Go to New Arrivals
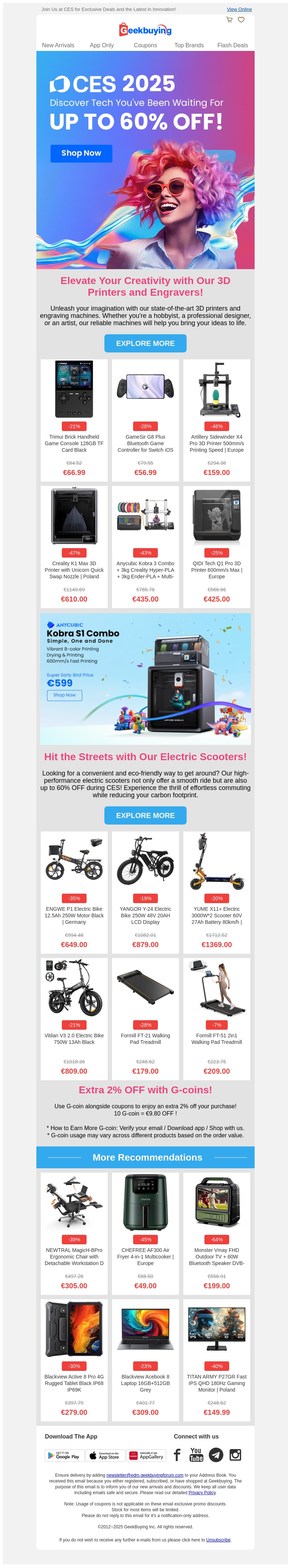The width and height of the screenshot is (291, 1568). (58, 45)
